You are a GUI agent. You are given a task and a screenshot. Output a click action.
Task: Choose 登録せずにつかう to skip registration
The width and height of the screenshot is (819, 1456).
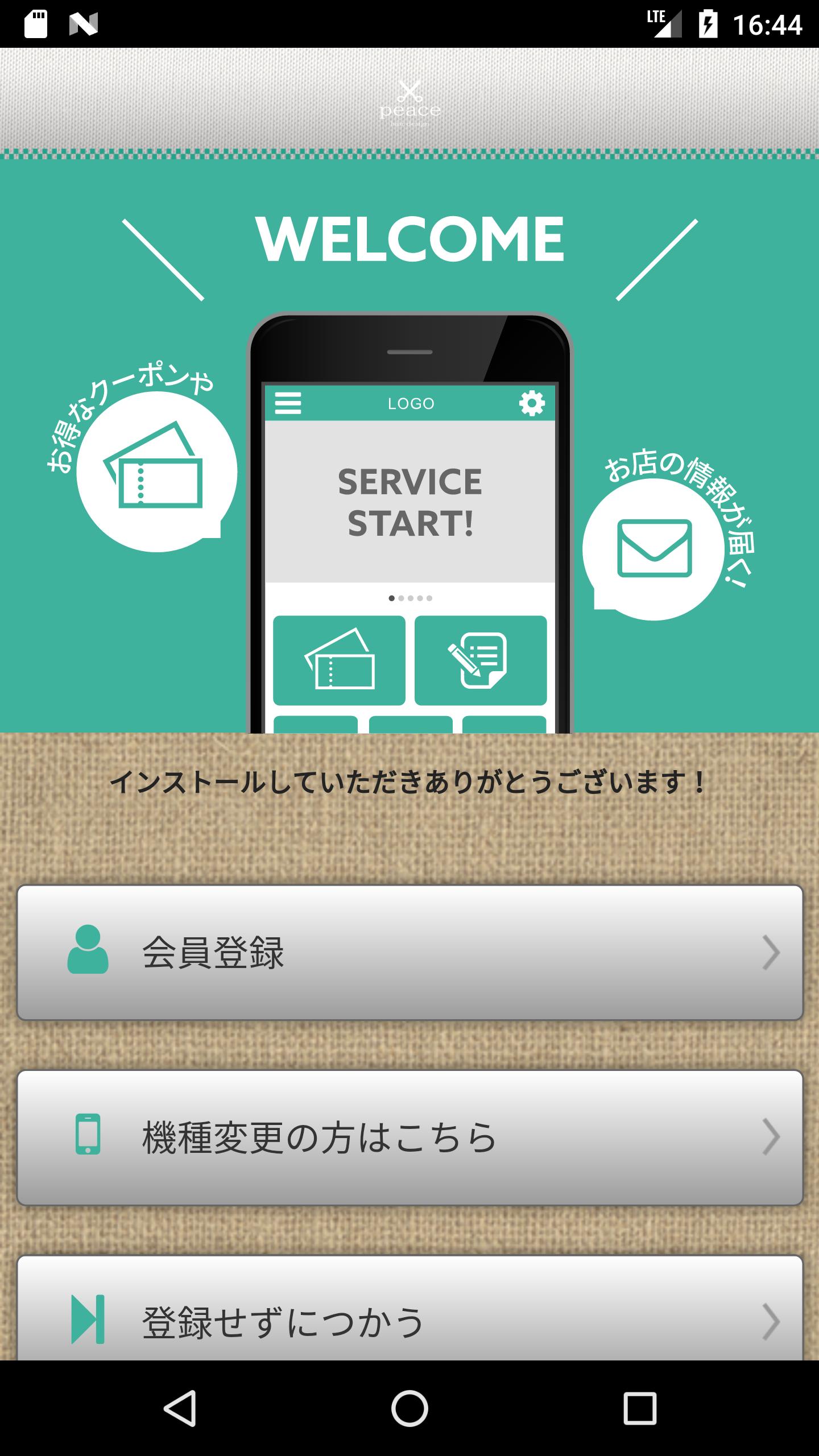pyautogui.click(x=409, y=1318)
